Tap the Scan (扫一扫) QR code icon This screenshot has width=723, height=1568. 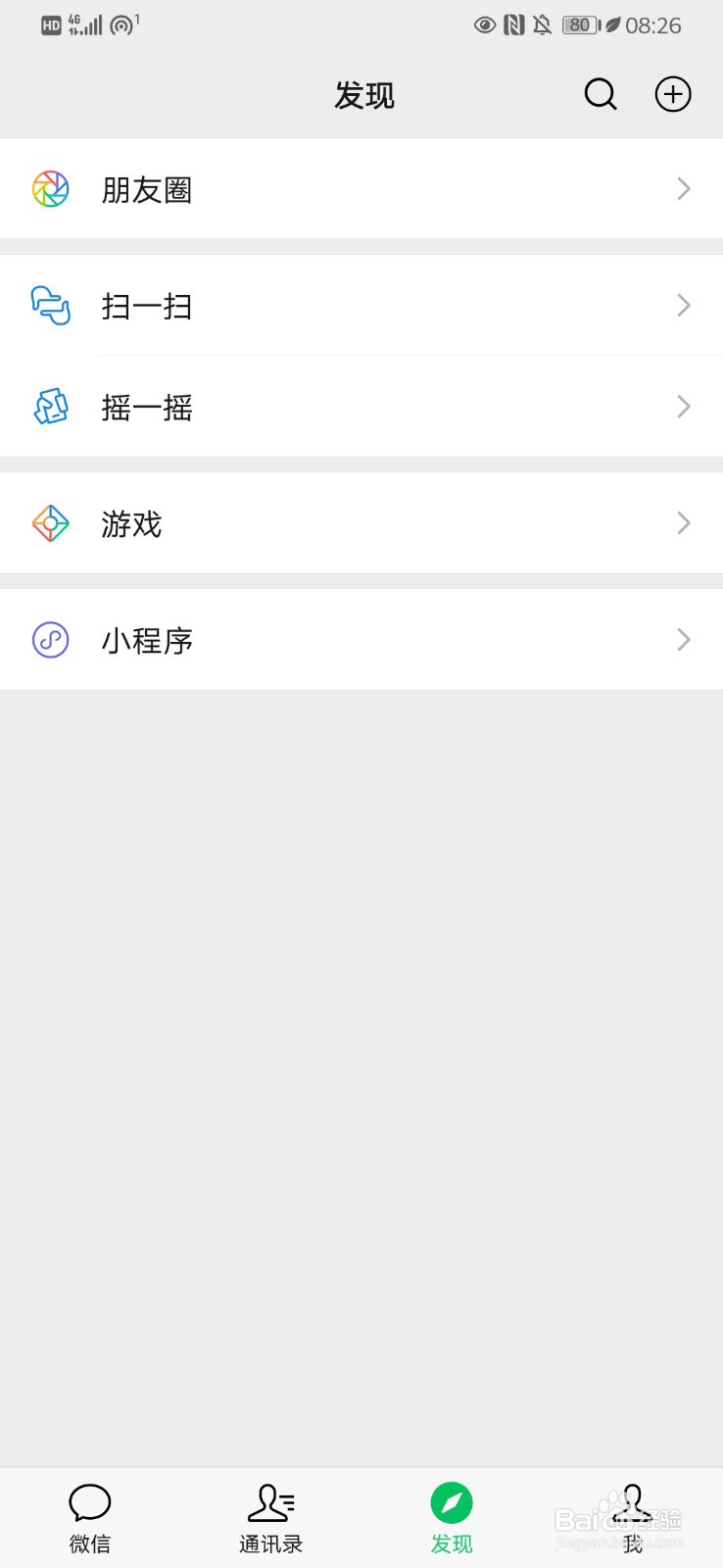pos(50,307)
